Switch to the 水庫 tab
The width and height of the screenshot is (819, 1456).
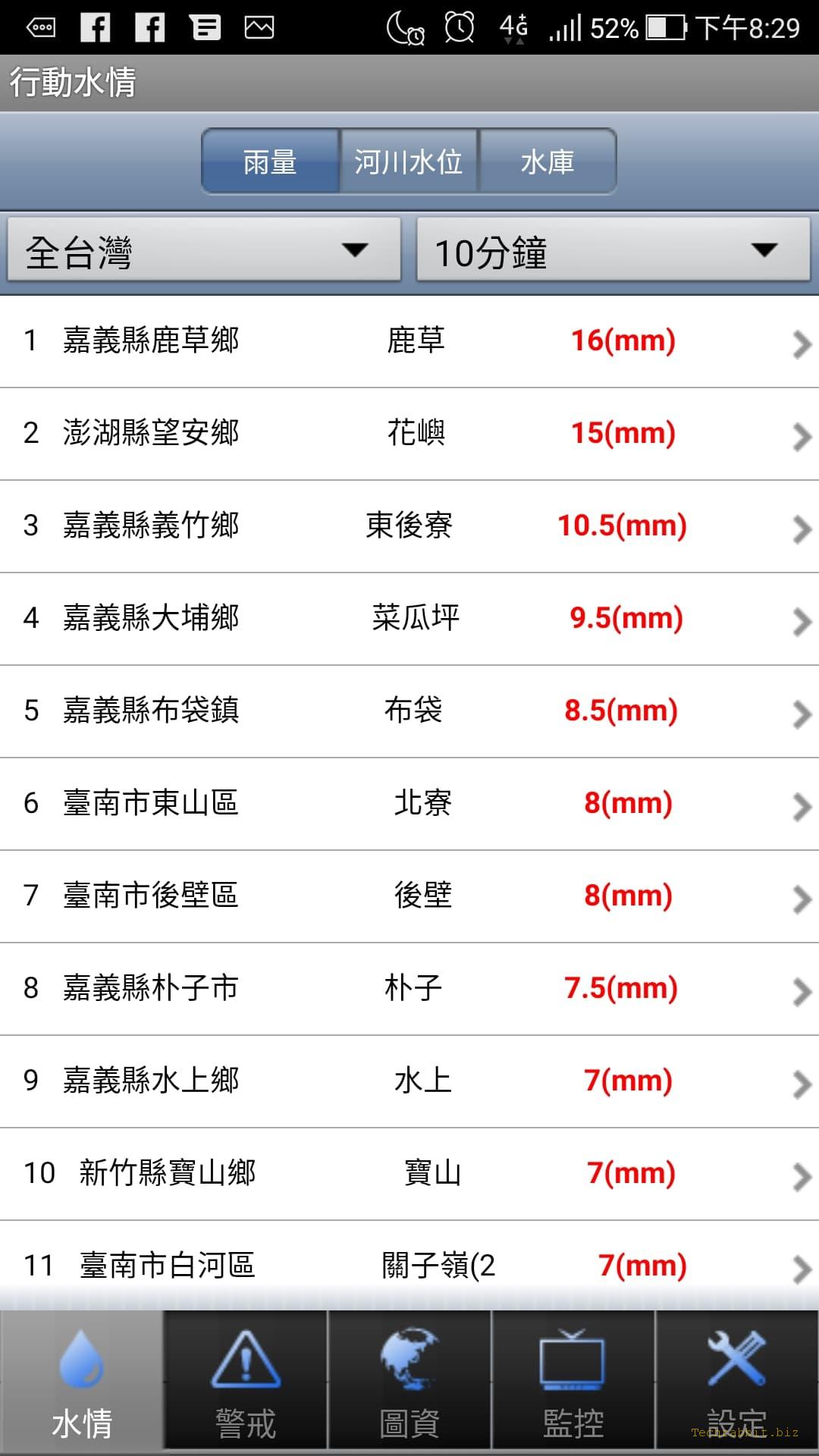[547, 162]
